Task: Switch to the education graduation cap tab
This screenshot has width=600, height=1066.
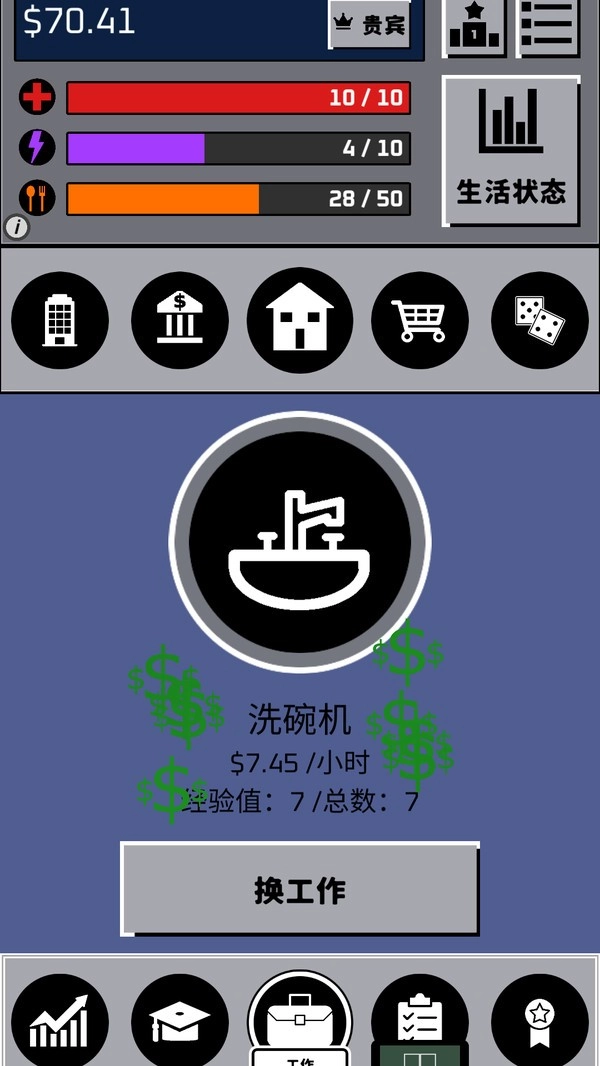Action: [180, 1022]
